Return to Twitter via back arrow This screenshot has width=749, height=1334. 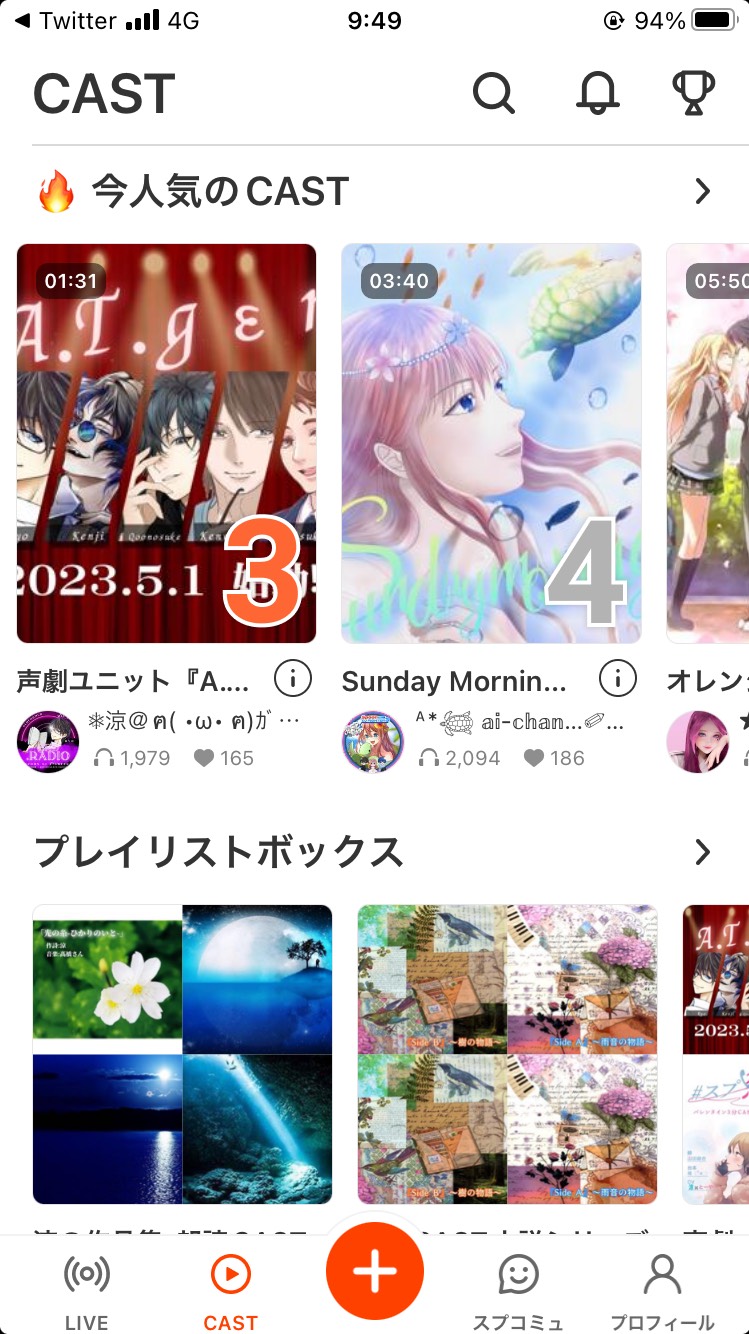point(60,20)
